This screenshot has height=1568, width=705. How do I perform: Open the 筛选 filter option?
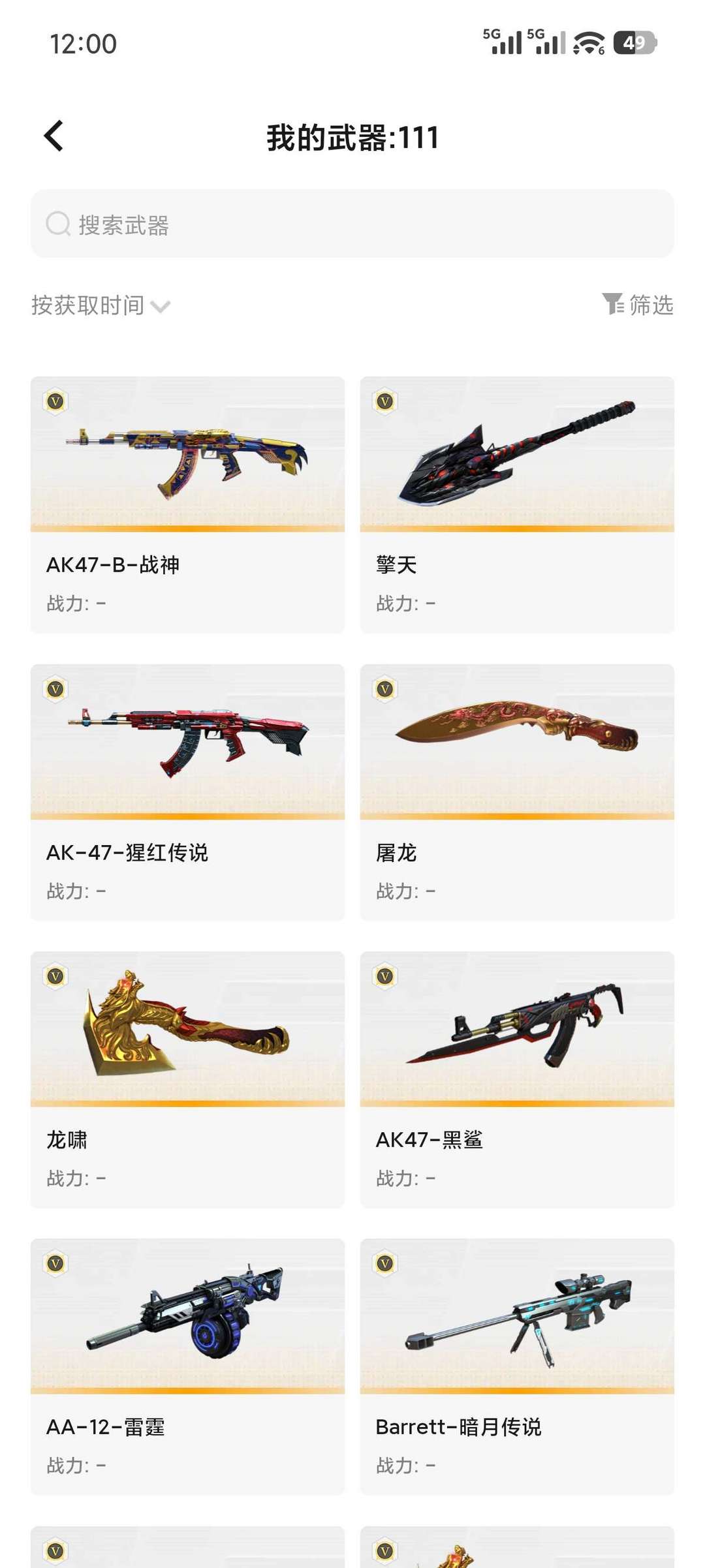pyautogui.click(x=637, y=305)
